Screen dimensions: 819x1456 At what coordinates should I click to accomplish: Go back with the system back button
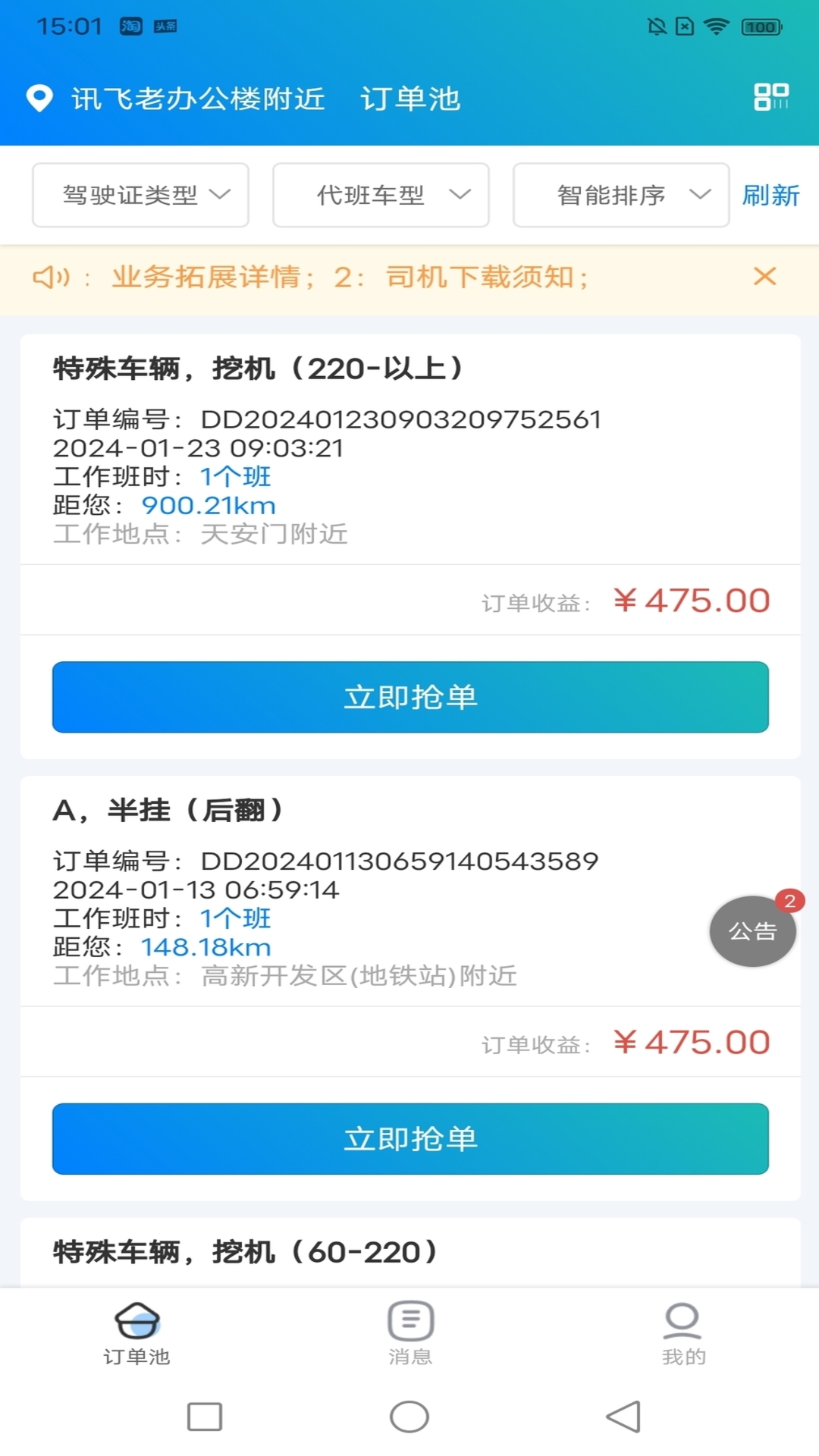pyautogui.click(x=623, y=1416)
